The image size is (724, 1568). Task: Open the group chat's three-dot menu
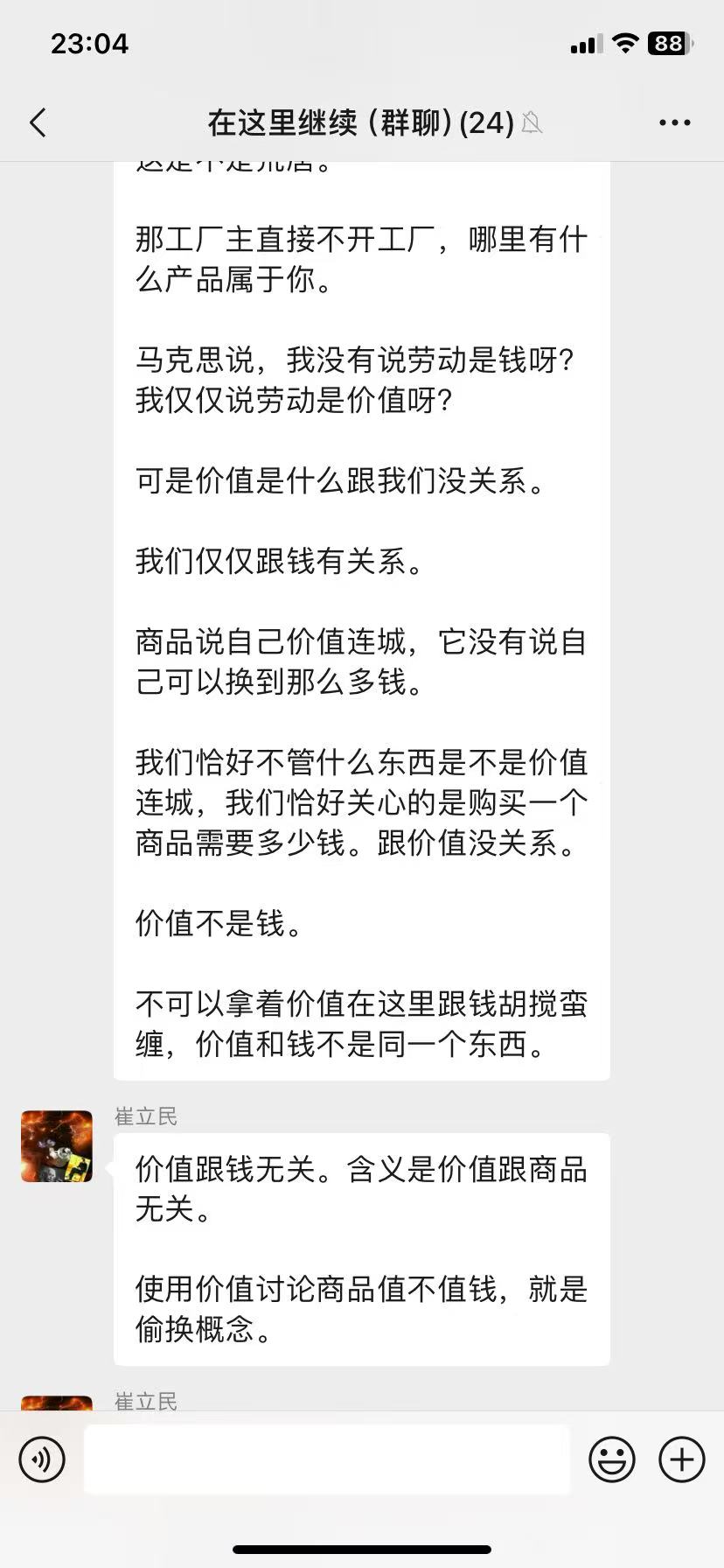pos(674,122)
